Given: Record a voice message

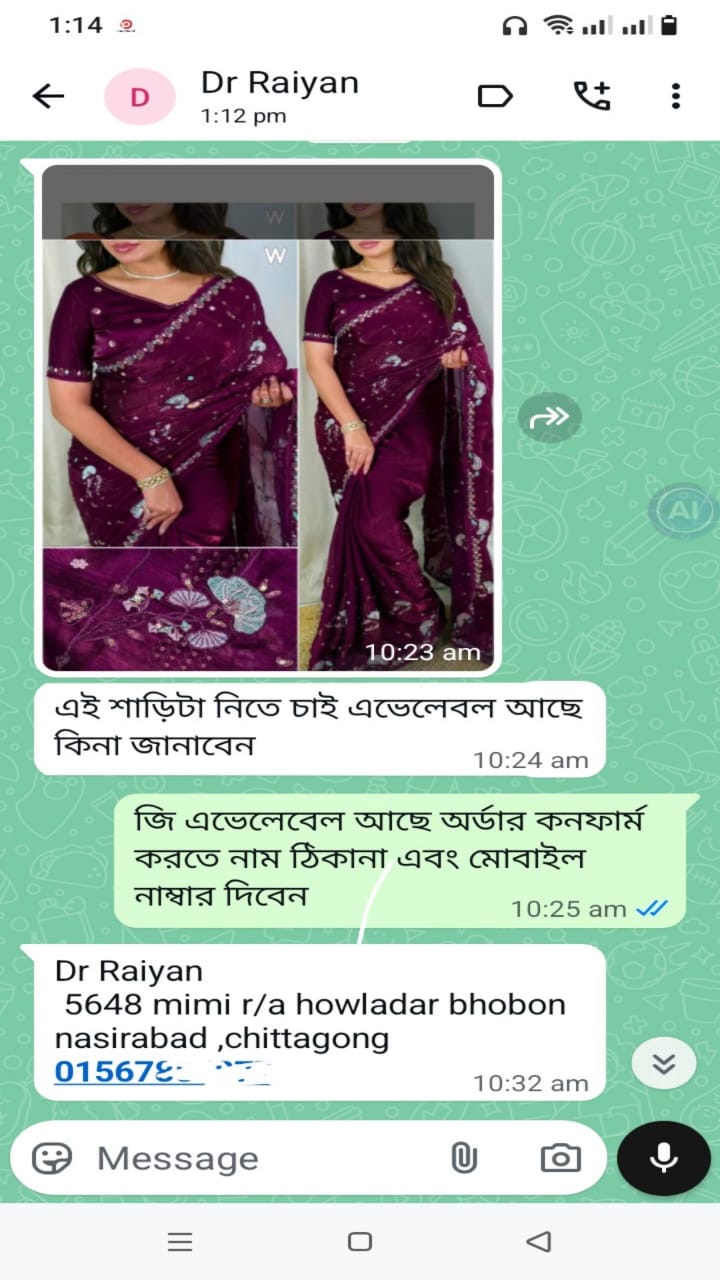Looking at the screenshot, I should pos(663,1158).
